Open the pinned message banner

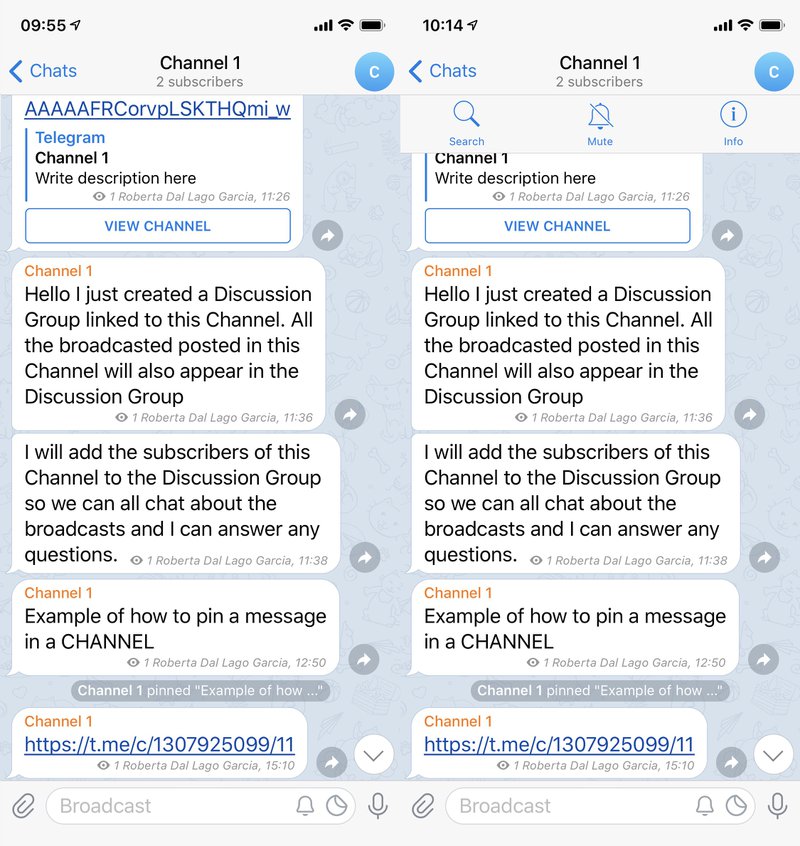click(200, 691)
